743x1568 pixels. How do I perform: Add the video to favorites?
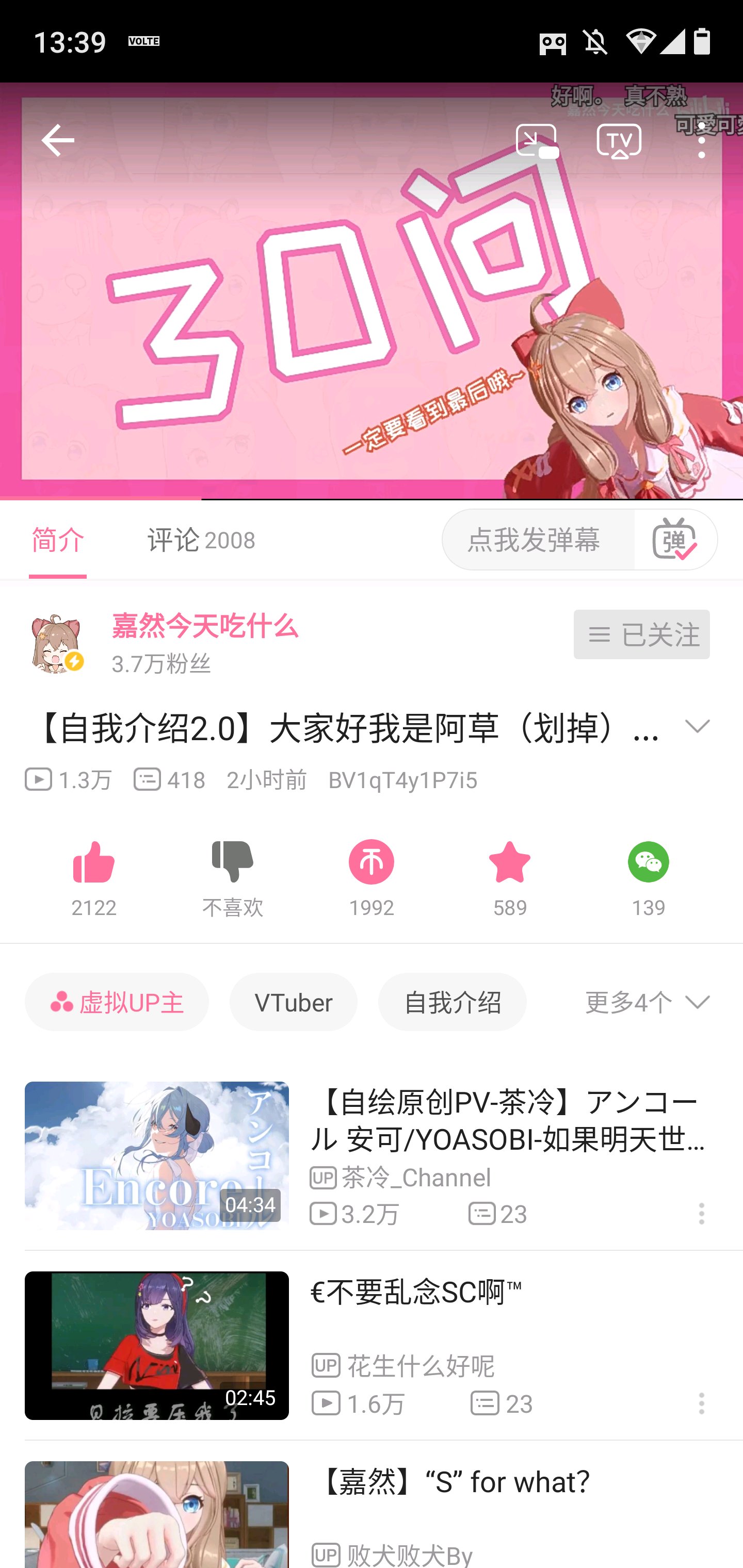tap(510, 878)
